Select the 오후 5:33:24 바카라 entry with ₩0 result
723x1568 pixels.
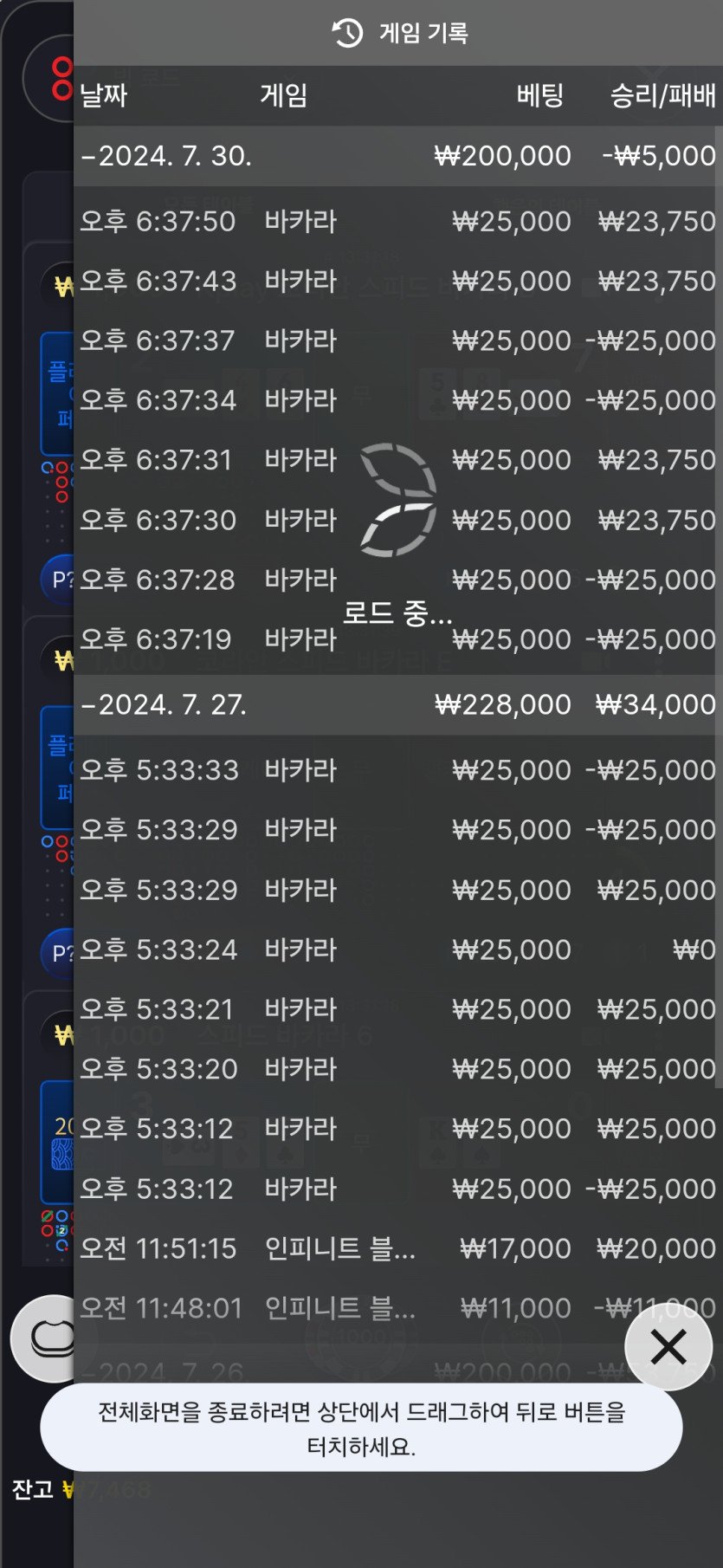pos(397,949)
